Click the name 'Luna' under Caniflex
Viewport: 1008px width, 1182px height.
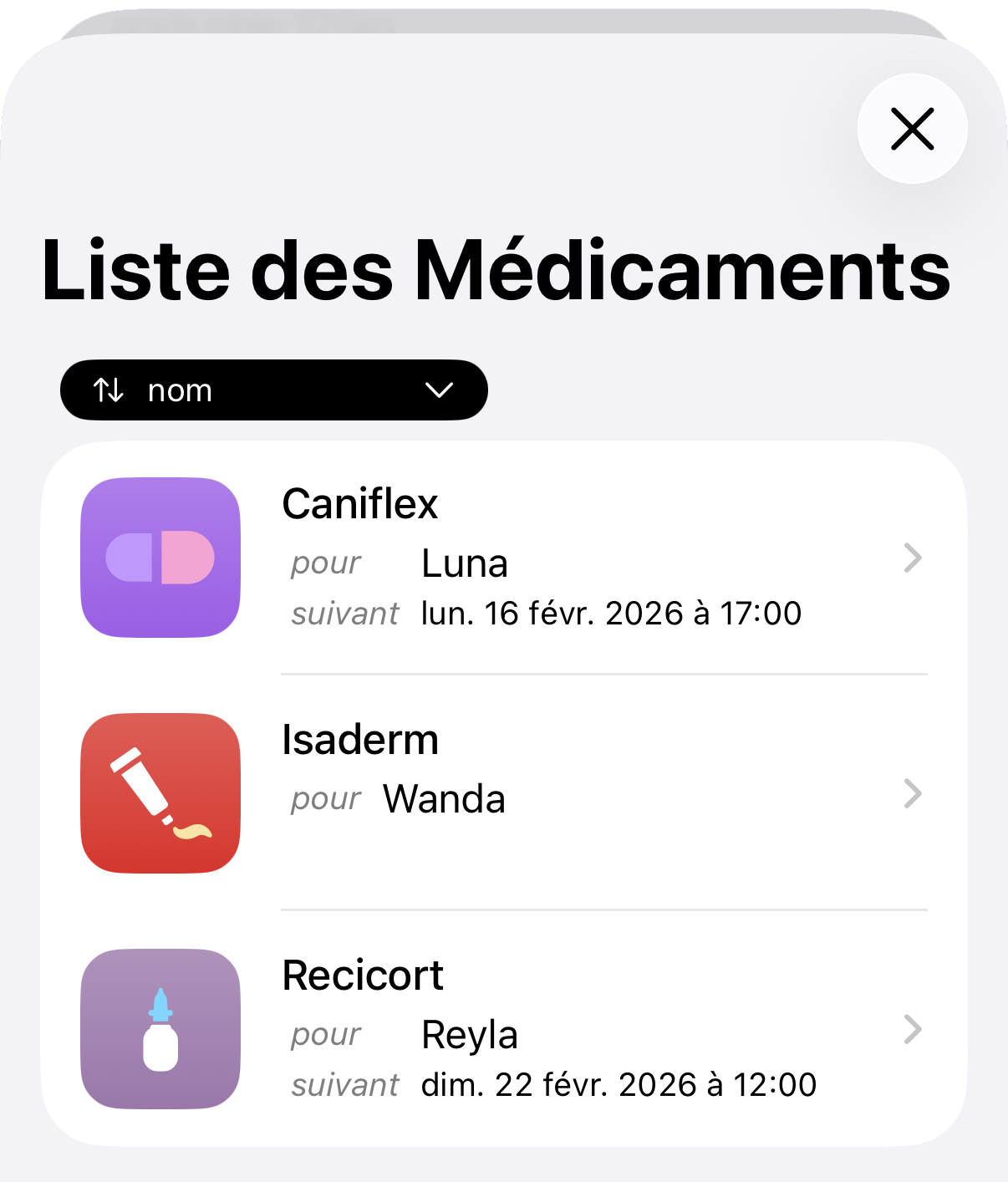(465, 563)
